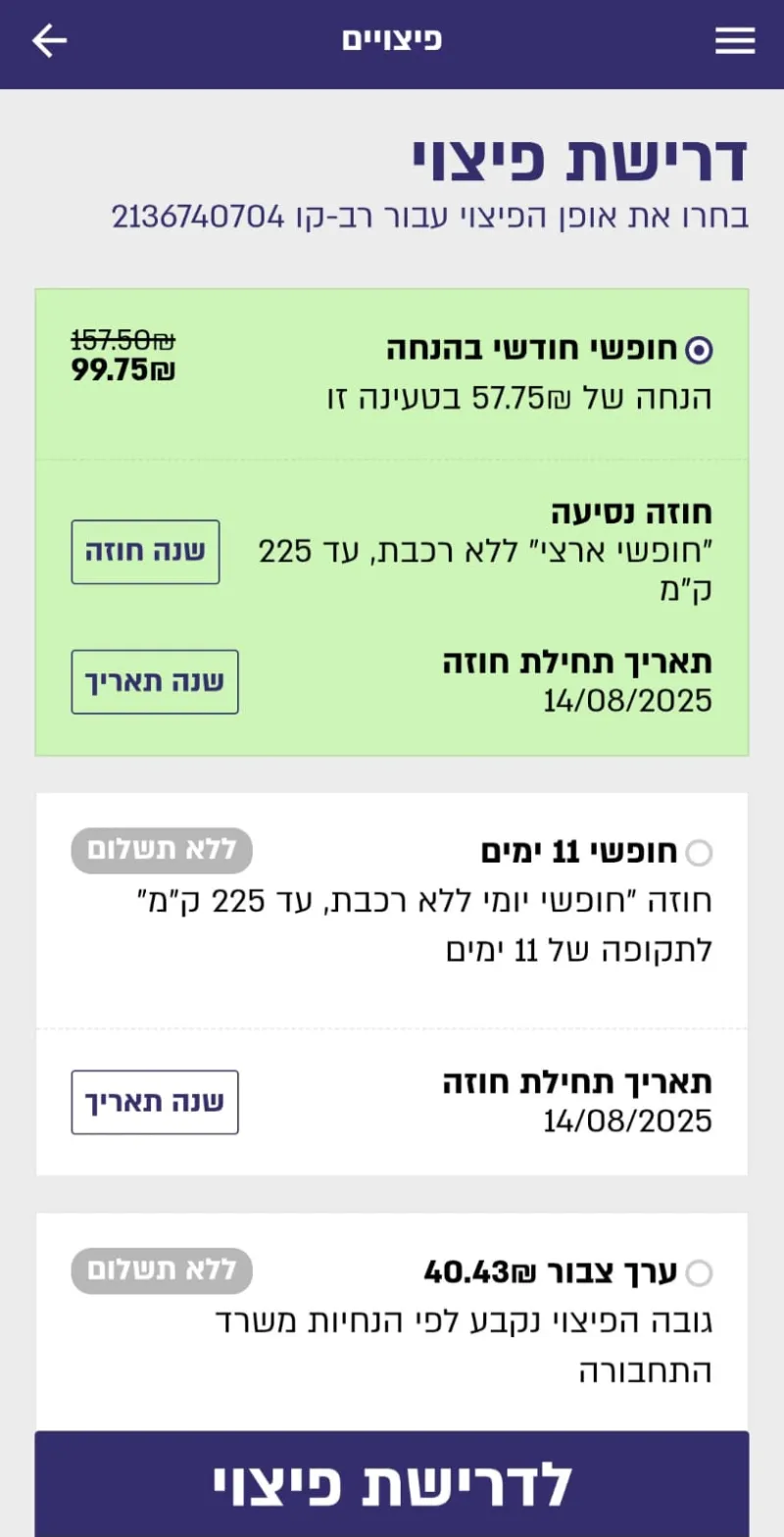784x1537 pixels.
Task: Change date under חופשי 11 ימים
Action: (155, 1102)
